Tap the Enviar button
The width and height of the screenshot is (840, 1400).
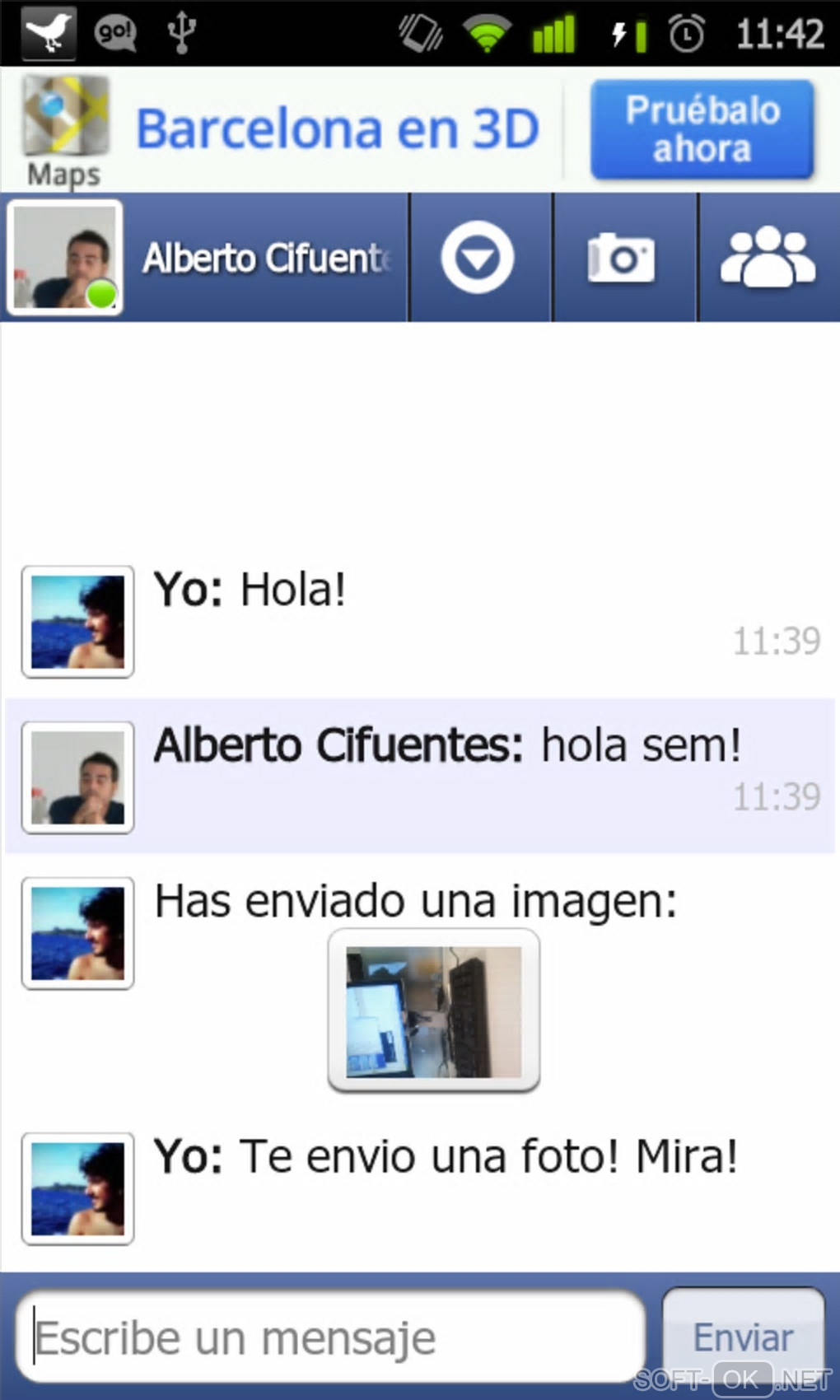tap(743, 1337)
